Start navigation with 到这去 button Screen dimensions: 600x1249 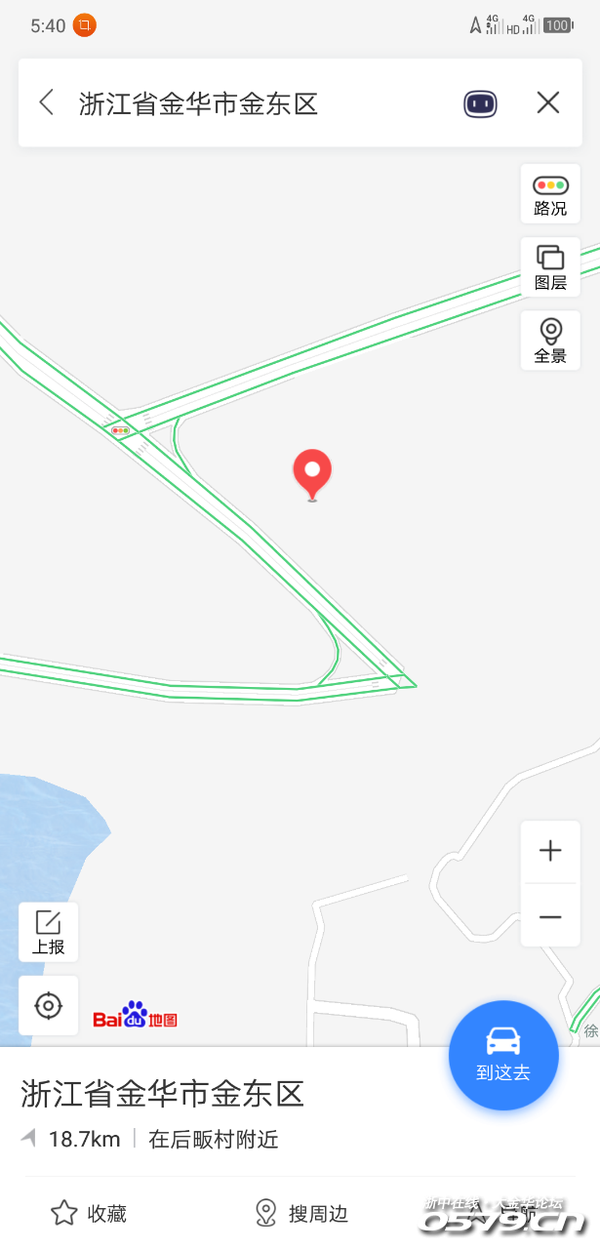503,1055
